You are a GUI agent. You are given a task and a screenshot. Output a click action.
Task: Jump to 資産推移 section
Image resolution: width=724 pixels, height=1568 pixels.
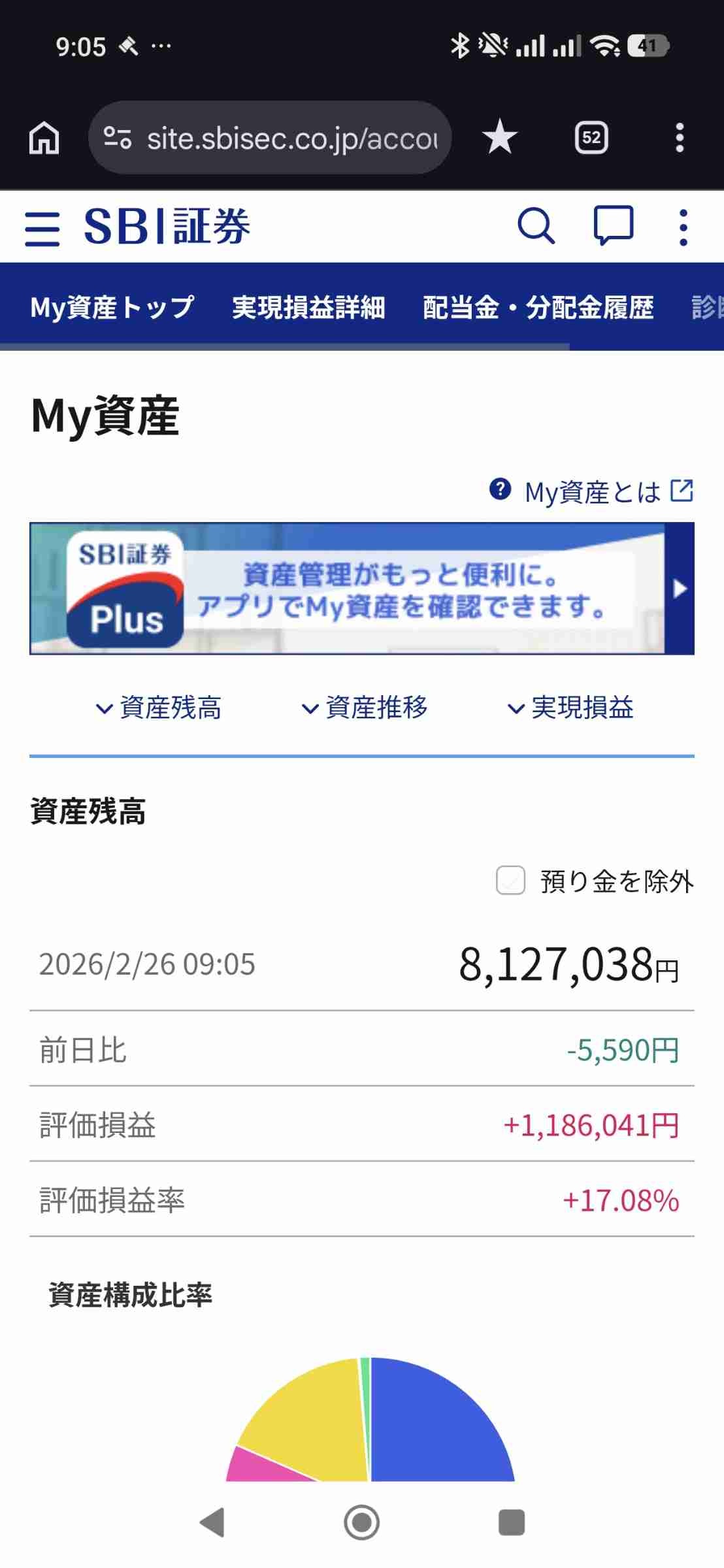tap(365, 708)
